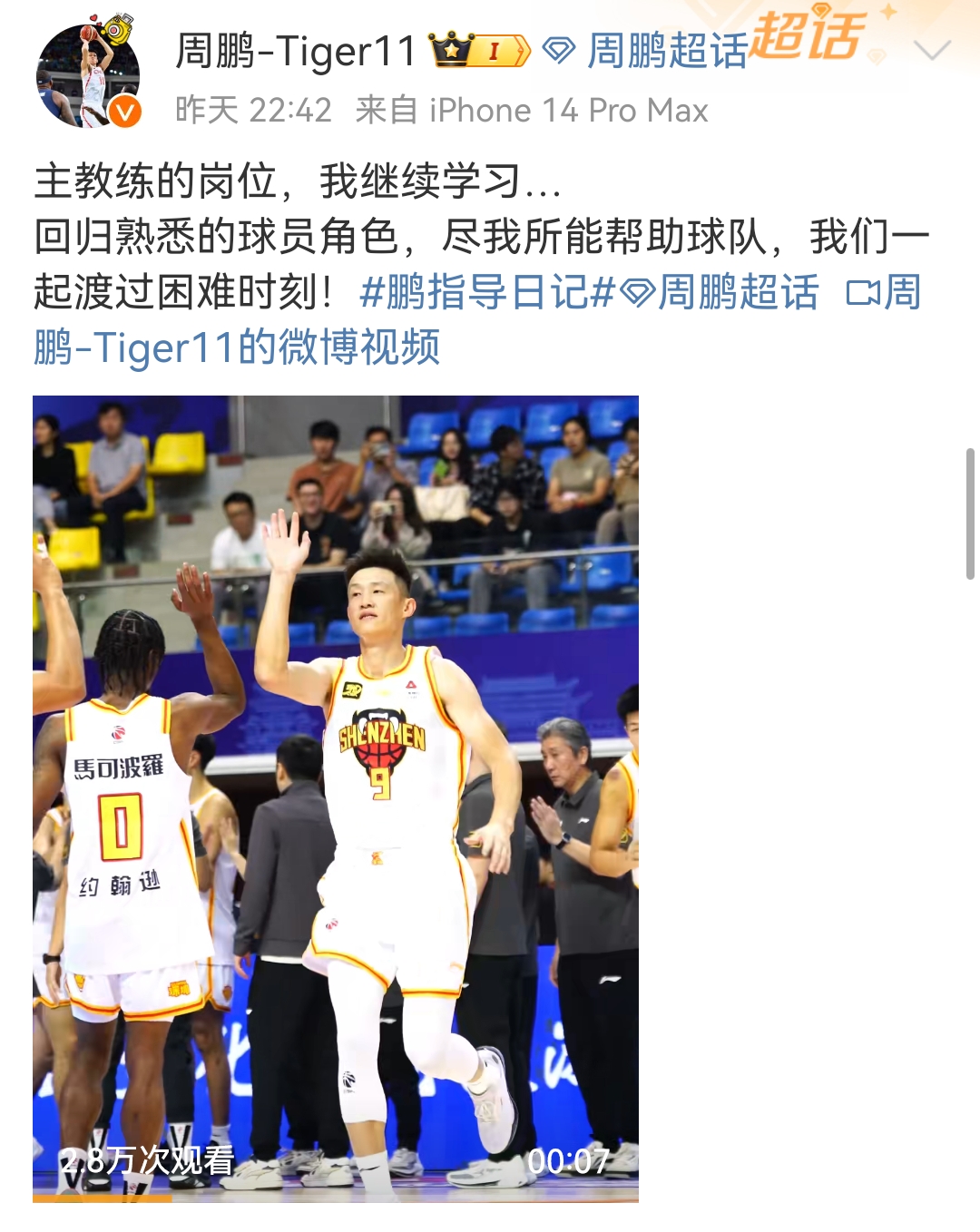Open 周鹏-Tiger11的微博视频 link
The height and width of the screenshot is (1232, 980).
[x=238, y=347]
